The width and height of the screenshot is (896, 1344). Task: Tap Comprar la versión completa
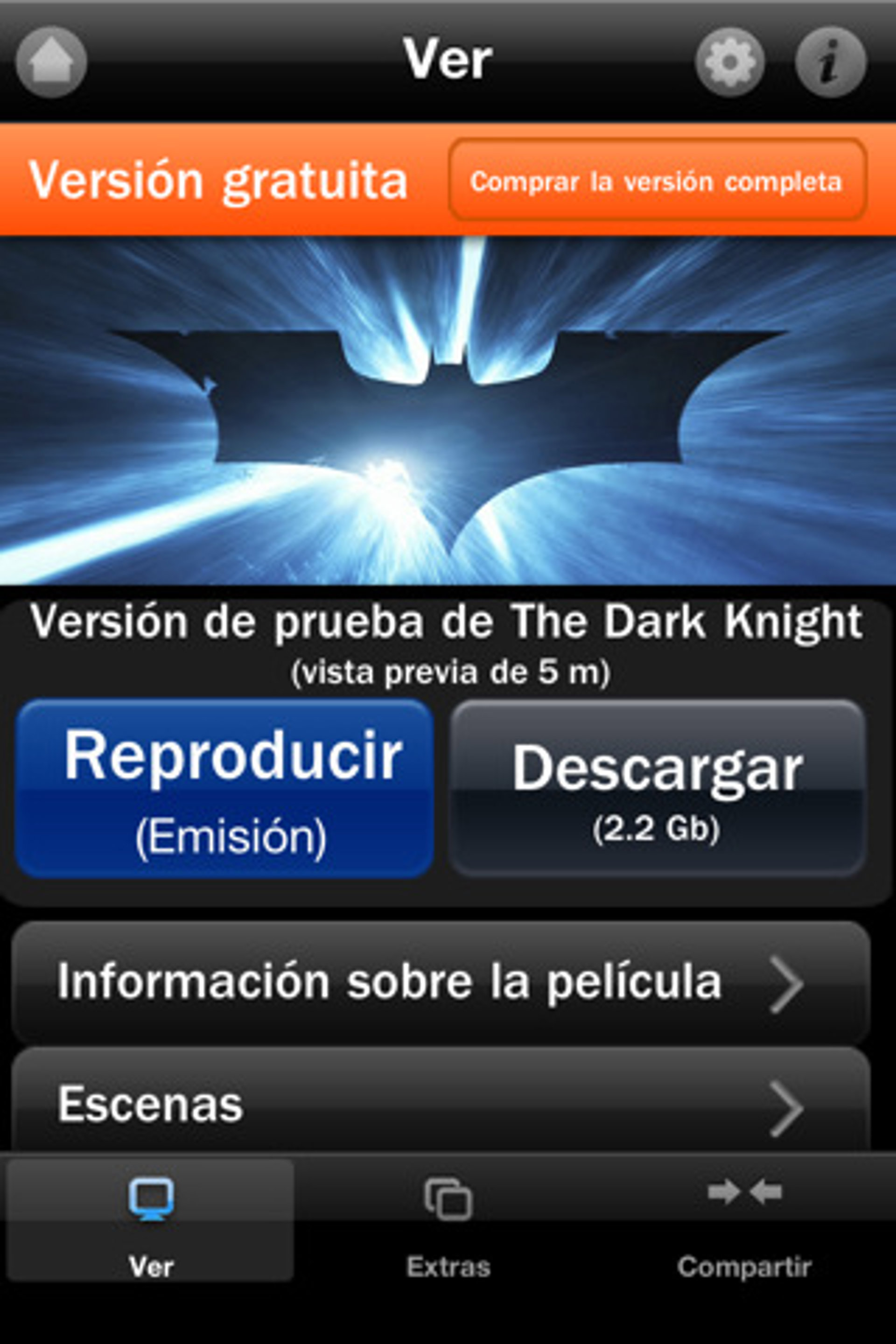(x=657, y=181)
